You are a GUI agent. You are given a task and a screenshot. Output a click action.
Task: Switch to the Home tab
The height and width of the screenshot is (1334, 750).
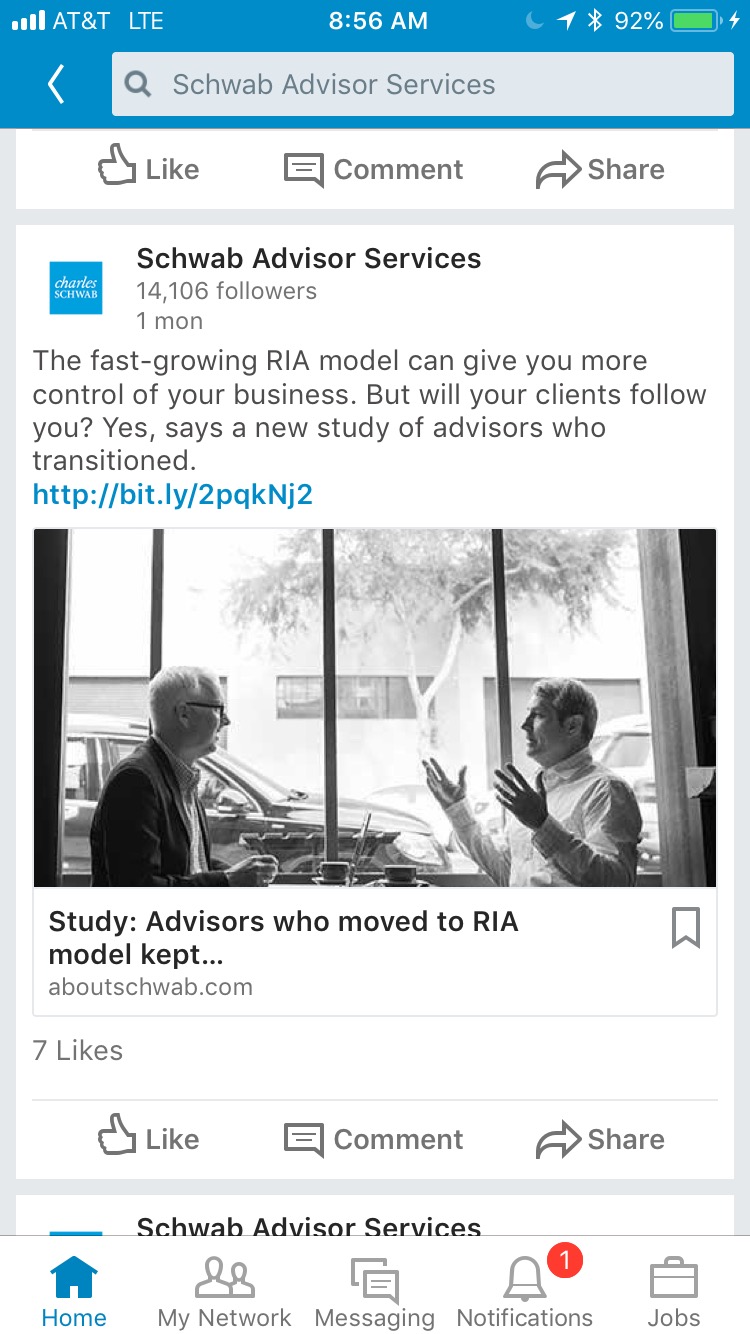point(74,1291)
